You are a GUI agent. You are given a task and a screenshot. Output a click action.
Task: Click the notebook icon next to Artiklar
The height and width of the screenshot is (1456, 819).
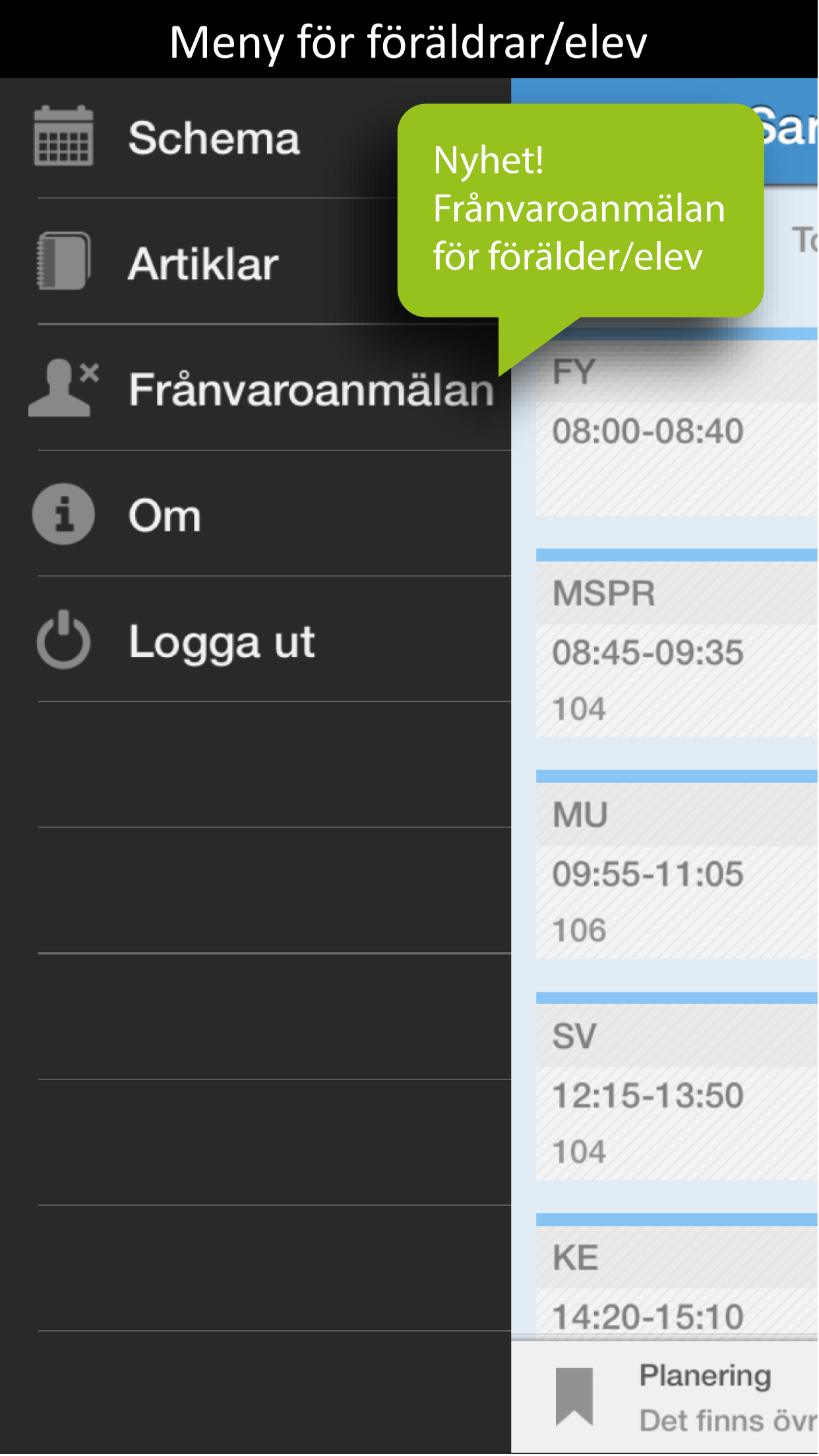(x=64, y=262)
